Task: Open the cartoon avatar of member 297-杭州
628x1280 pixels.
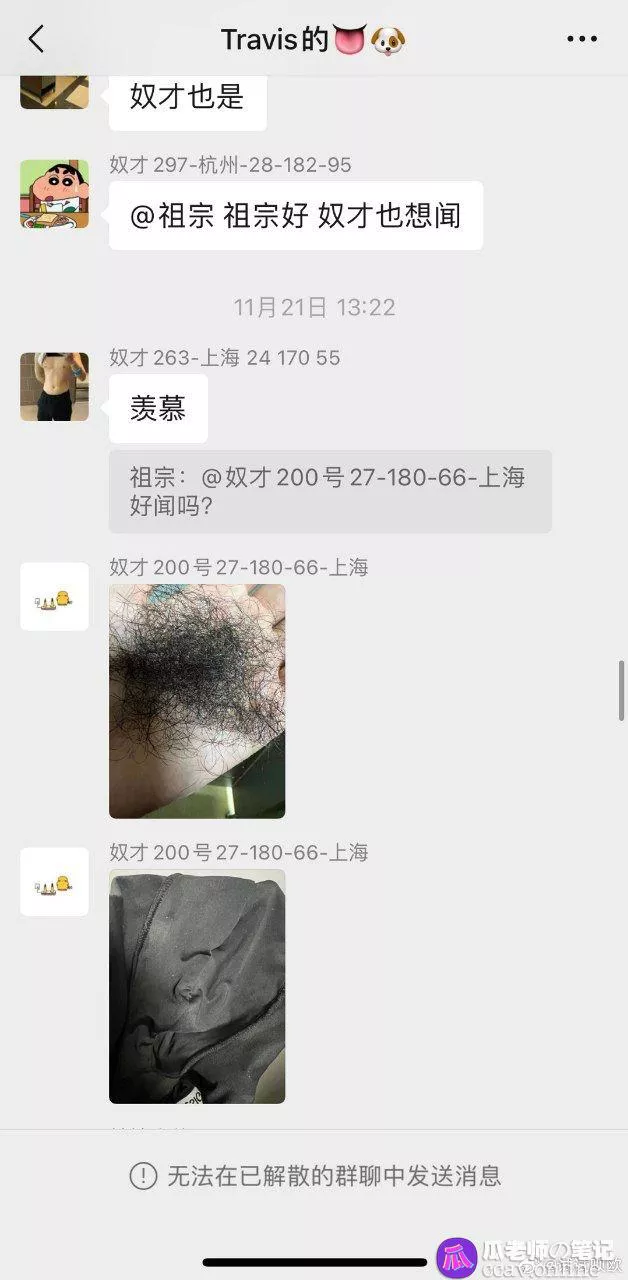Action: click(54, 194)
